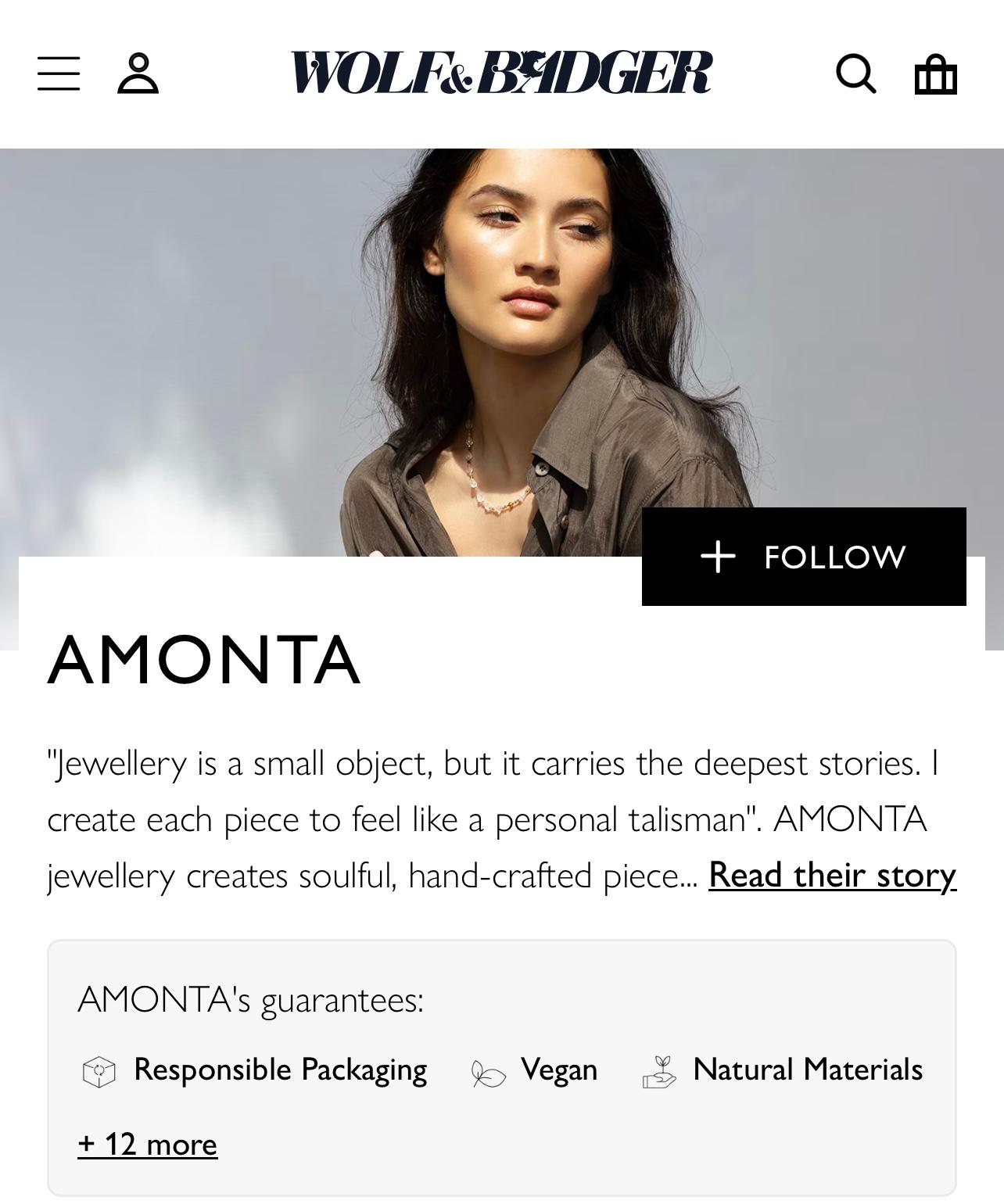Open the hamburger navigation menu
Viewport: 1004px width, 1204px height.
(59, 73)
